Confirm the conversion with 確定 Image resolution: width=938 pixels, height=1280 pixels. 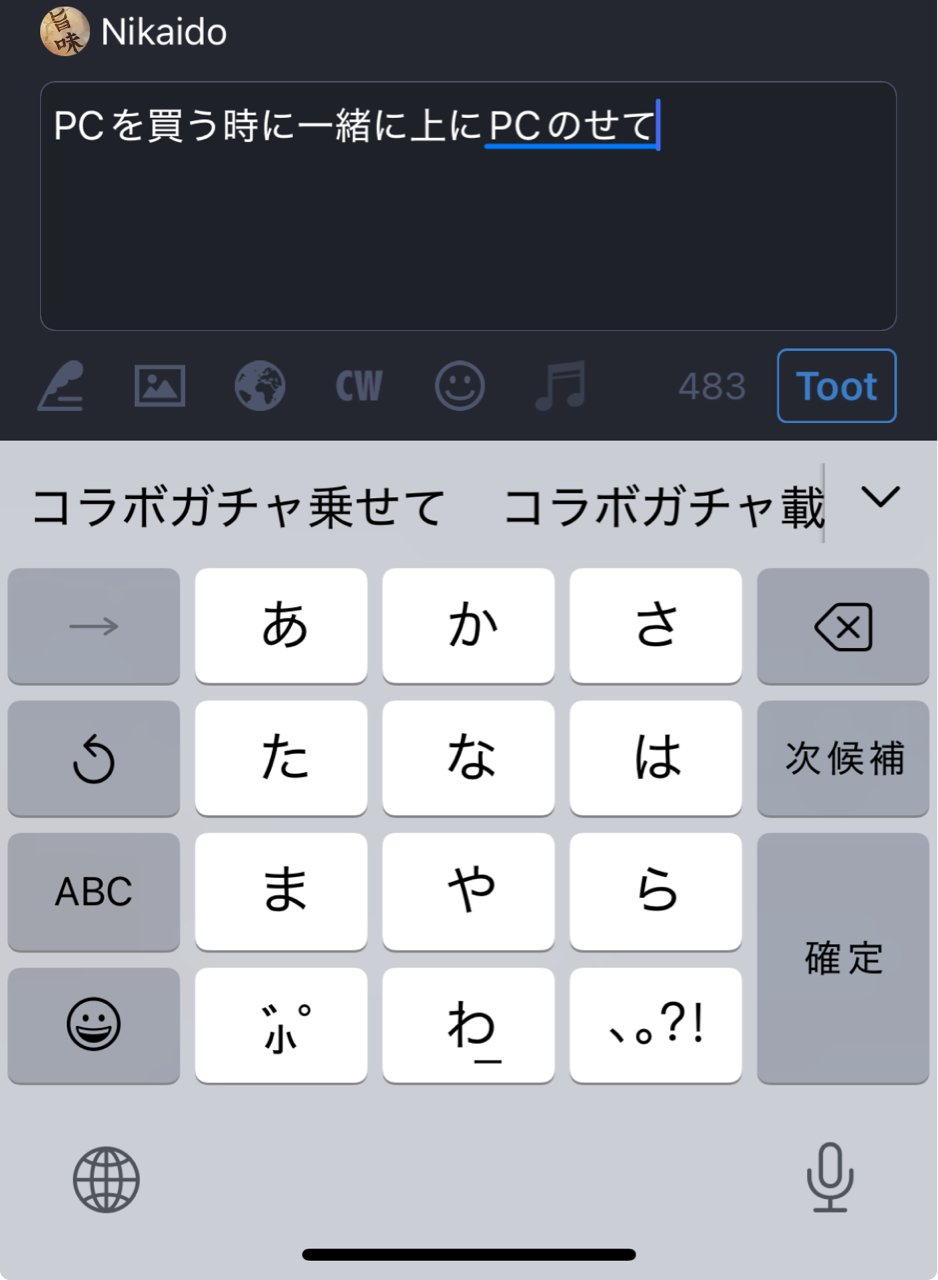843,958
